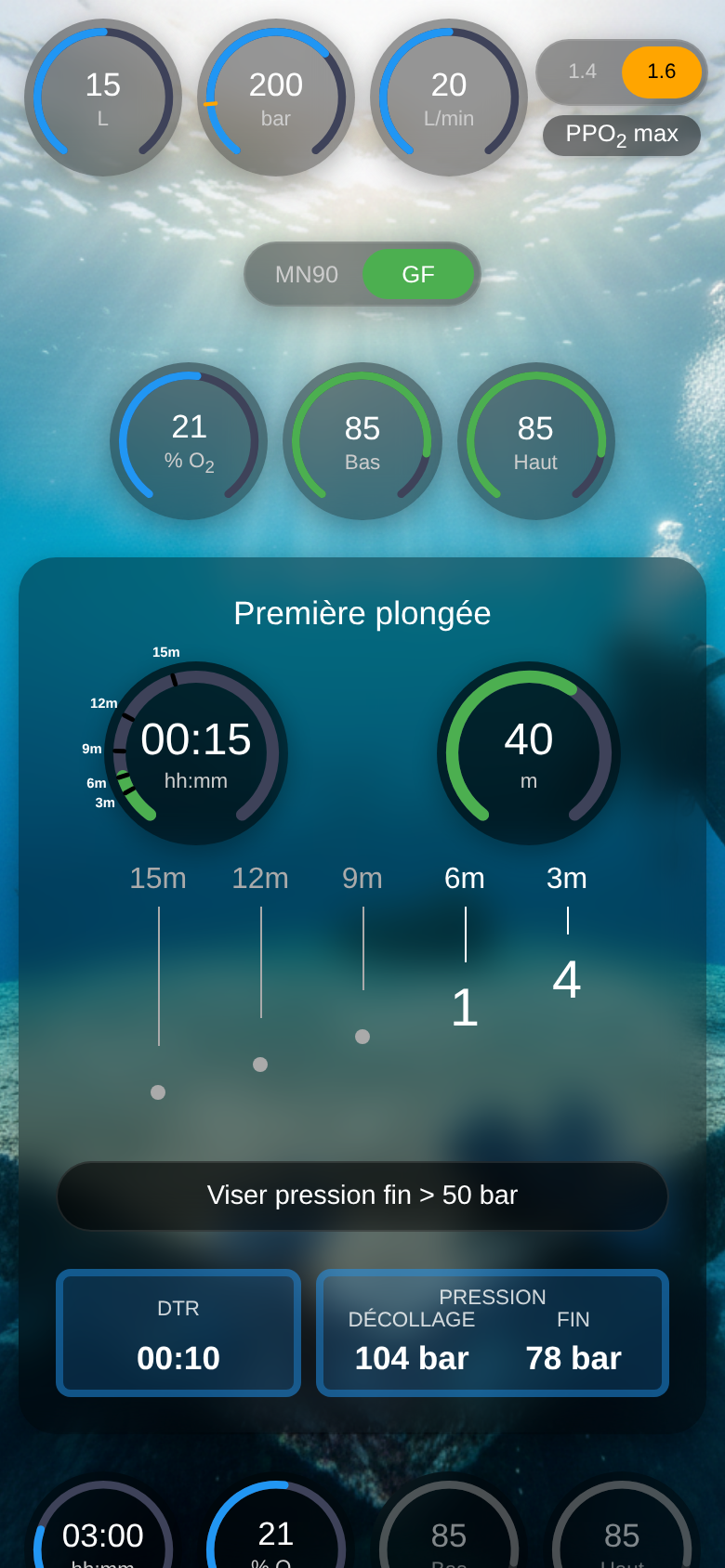The width and height of the screenshot is (725, 1568).
Task: Adjust the 200 bar pressure dial
Action: pyautogui.click(x=276, y=98)
